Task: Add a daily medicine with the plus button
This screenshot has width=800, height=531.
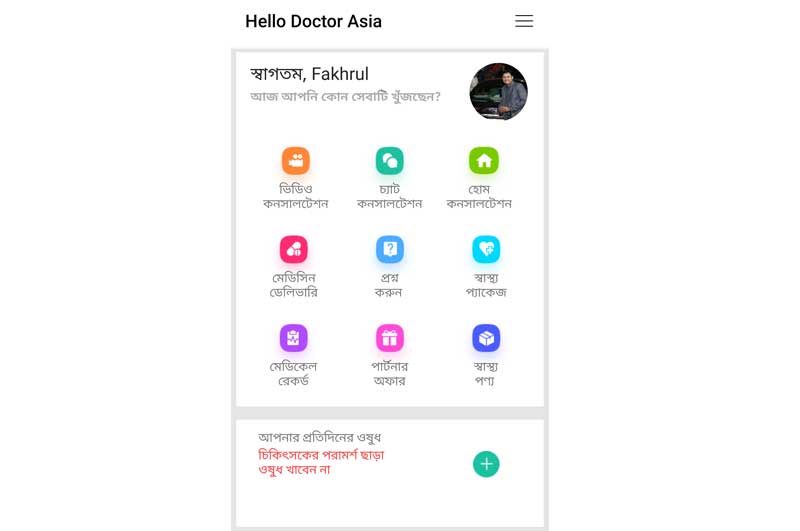Action: click(x=486, y=464)
